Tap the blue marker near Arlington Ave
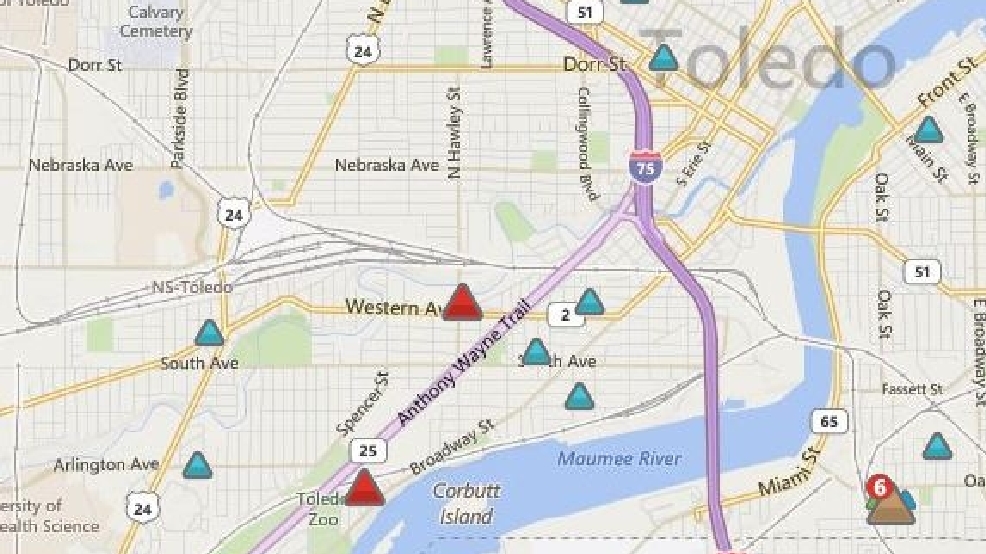986x554 pixels. [197, 465]
